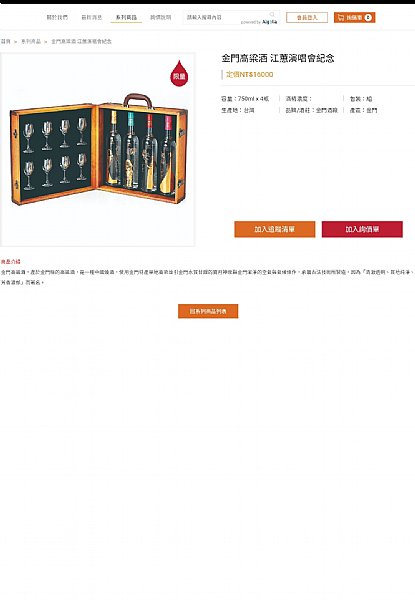
Task: Open the product gift box image
Action: 98,150
